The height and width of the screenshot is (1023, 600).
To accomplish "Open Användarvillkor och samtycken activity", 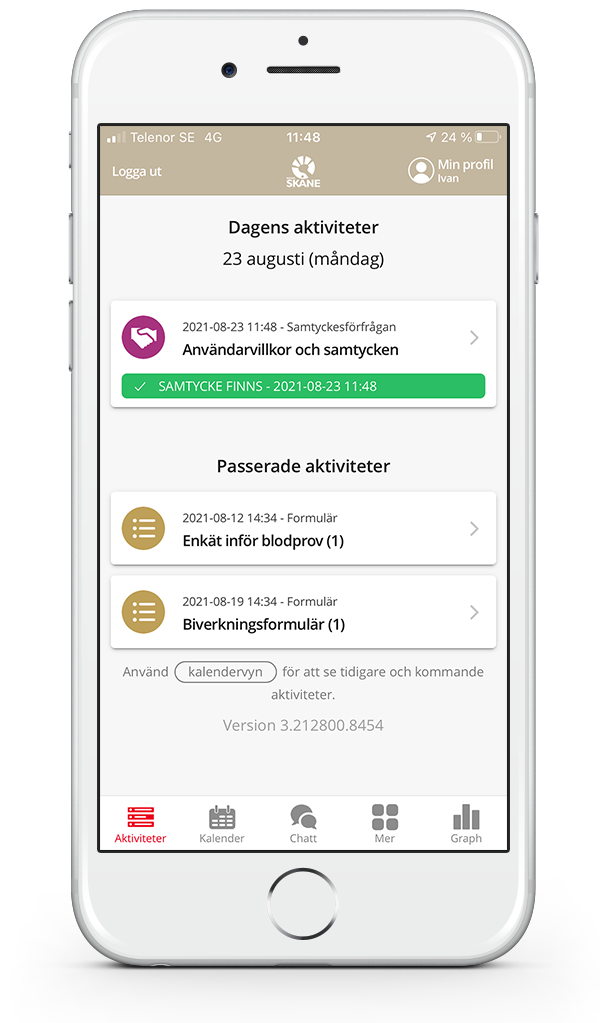I will coord(303,339).
